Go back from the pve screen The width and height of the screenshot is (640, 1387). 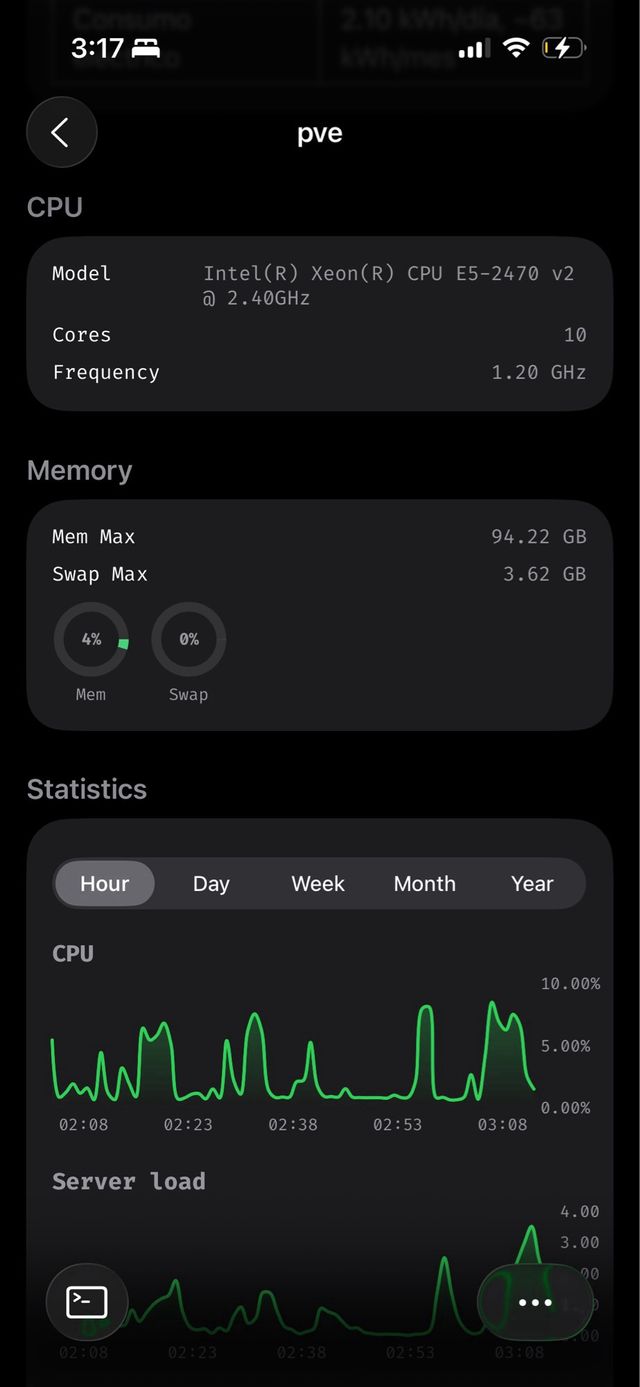pos(61,132)
